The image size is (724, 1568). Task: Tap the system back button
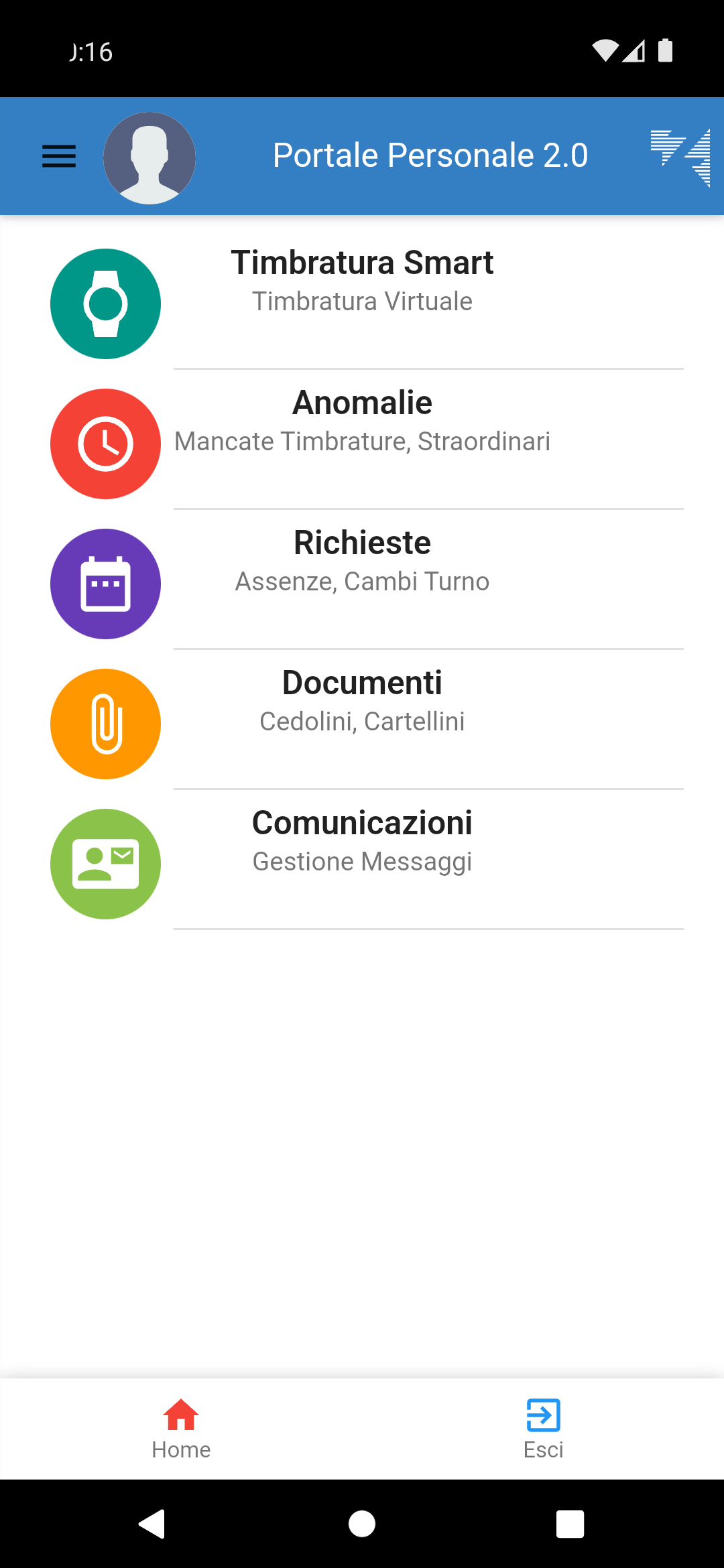[152, 1524]
